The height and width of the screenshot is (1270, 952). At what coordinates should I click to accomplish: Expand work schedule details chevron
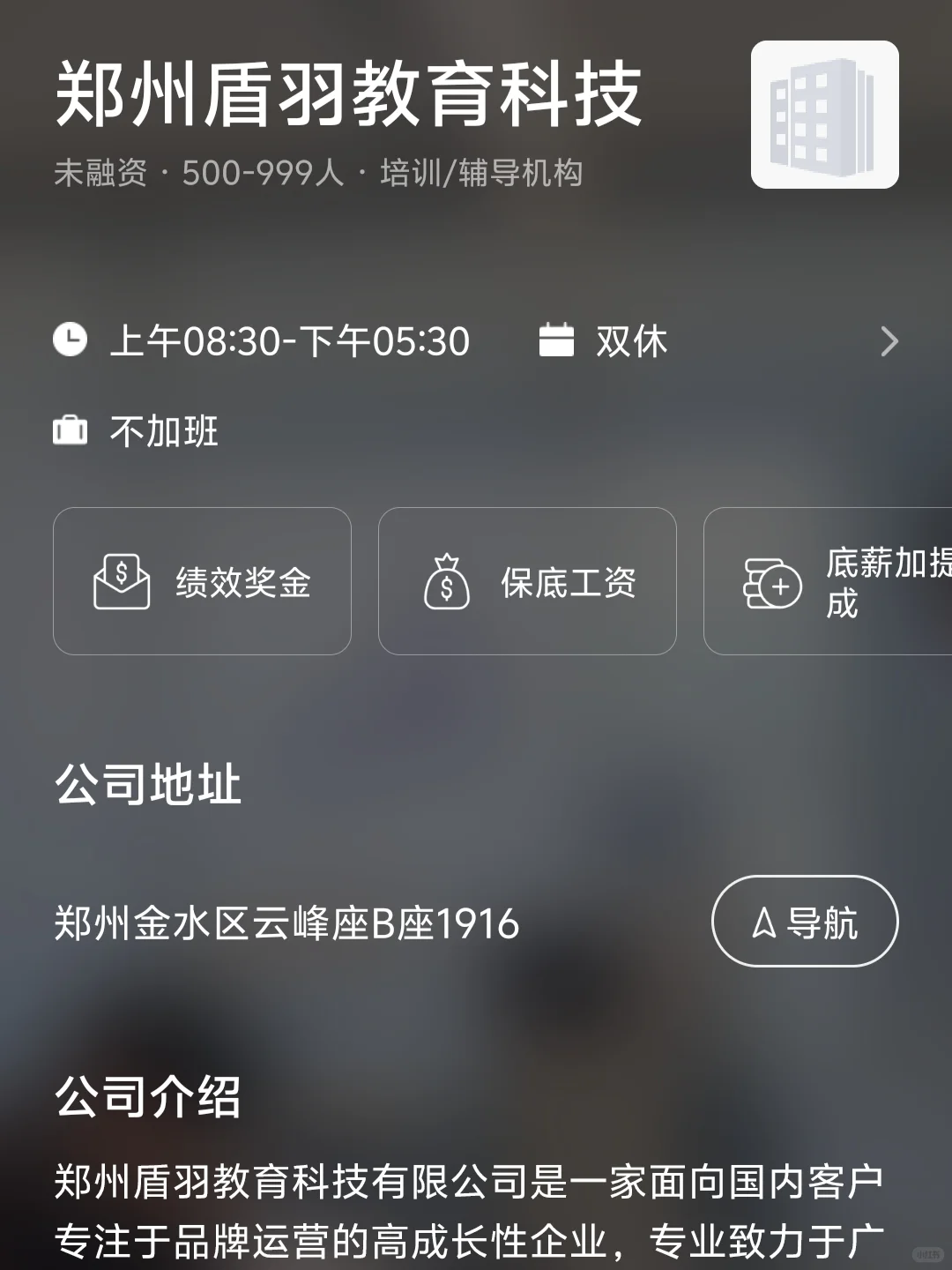pos(889,341)
